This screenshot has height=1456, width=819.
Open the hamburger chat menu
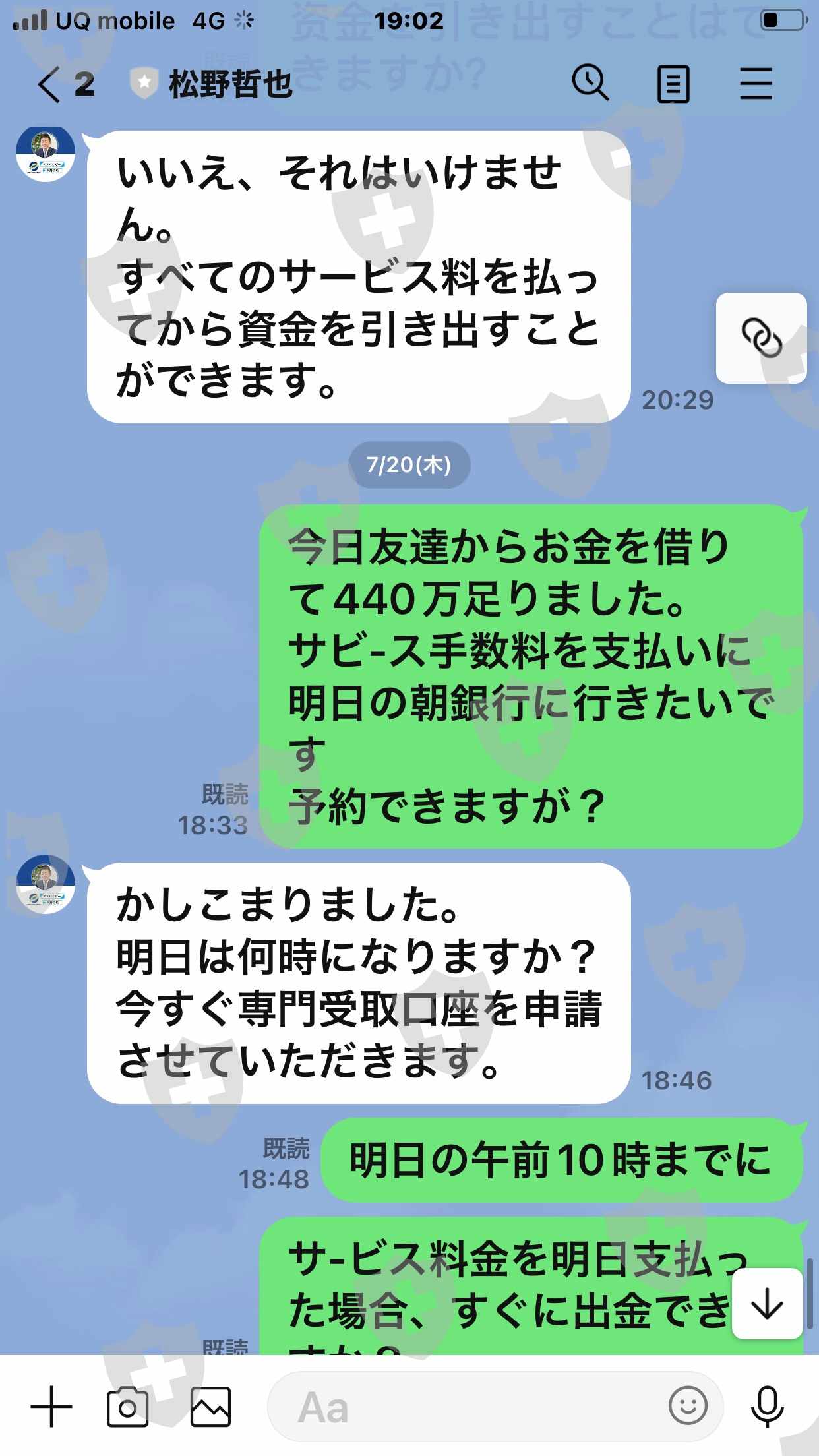click(756, 84)
